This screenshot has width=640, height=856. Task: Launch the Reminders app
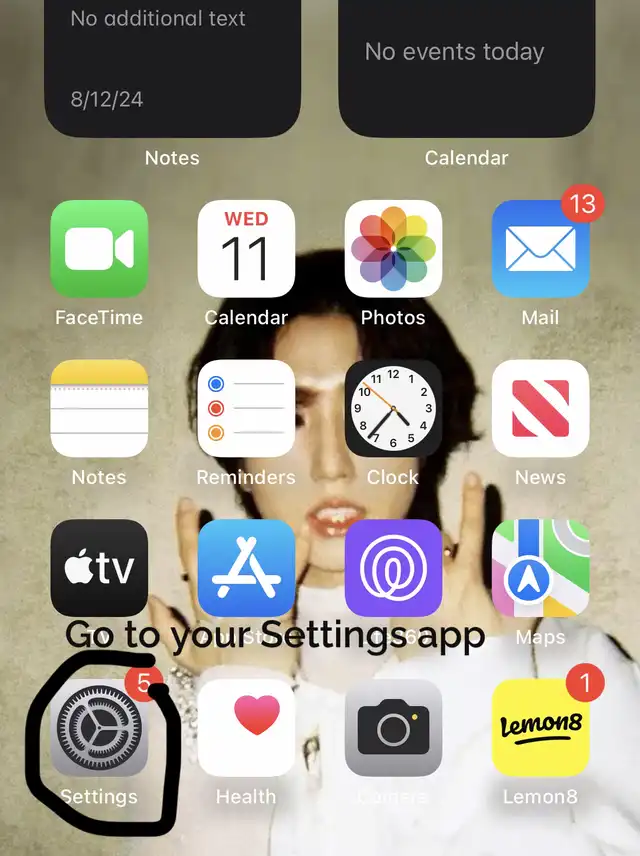[246, 409]
